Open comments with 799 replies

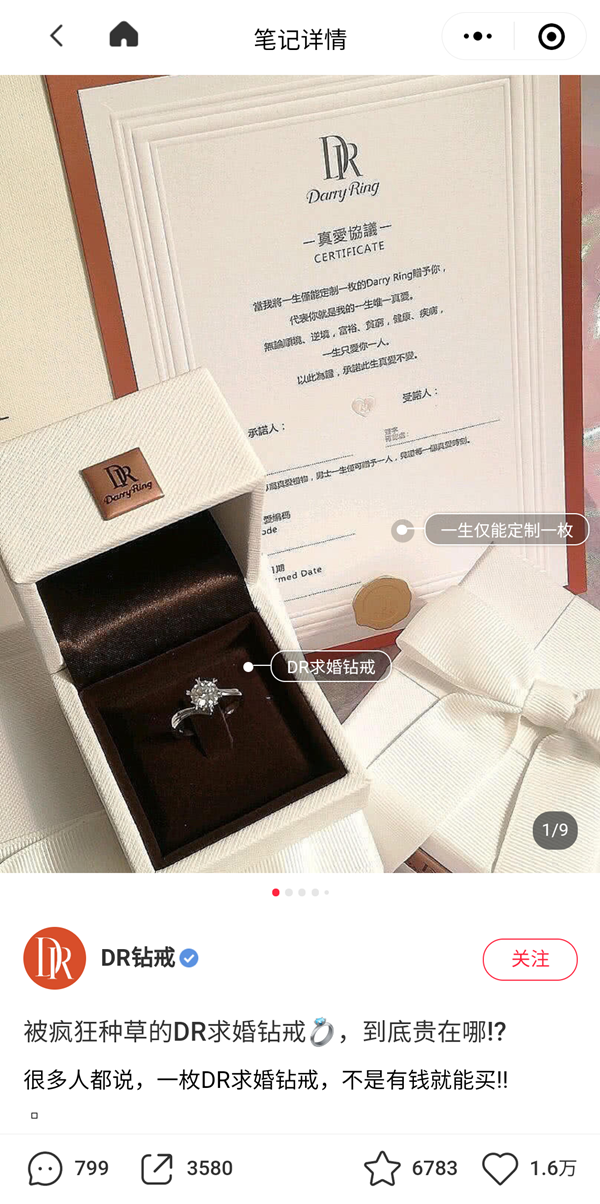[x=46, y=1167]
